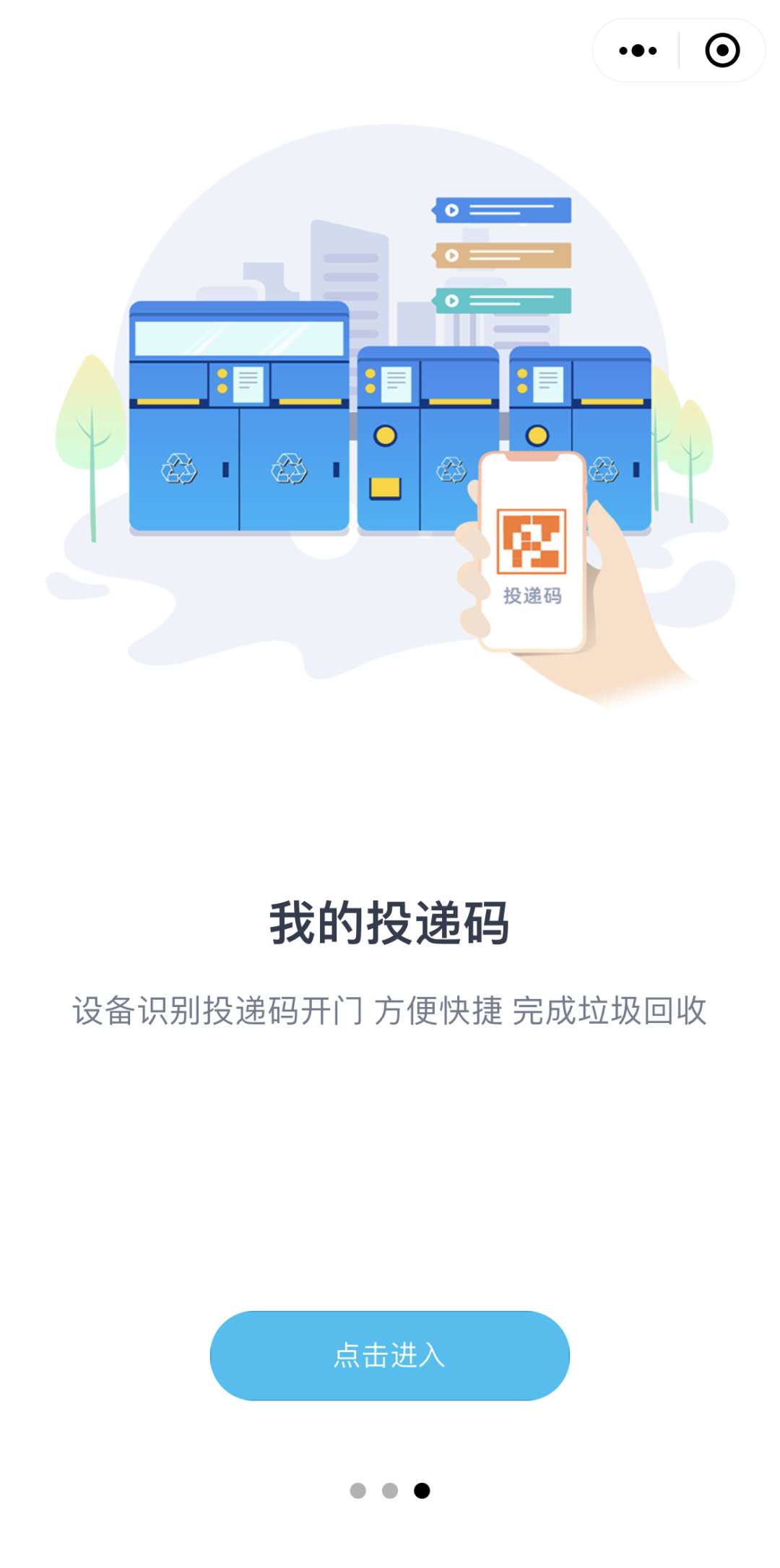Viewport: 780px width, 1568px height.
Task: Open the mini program more-options menu
Action: point(638,51)
